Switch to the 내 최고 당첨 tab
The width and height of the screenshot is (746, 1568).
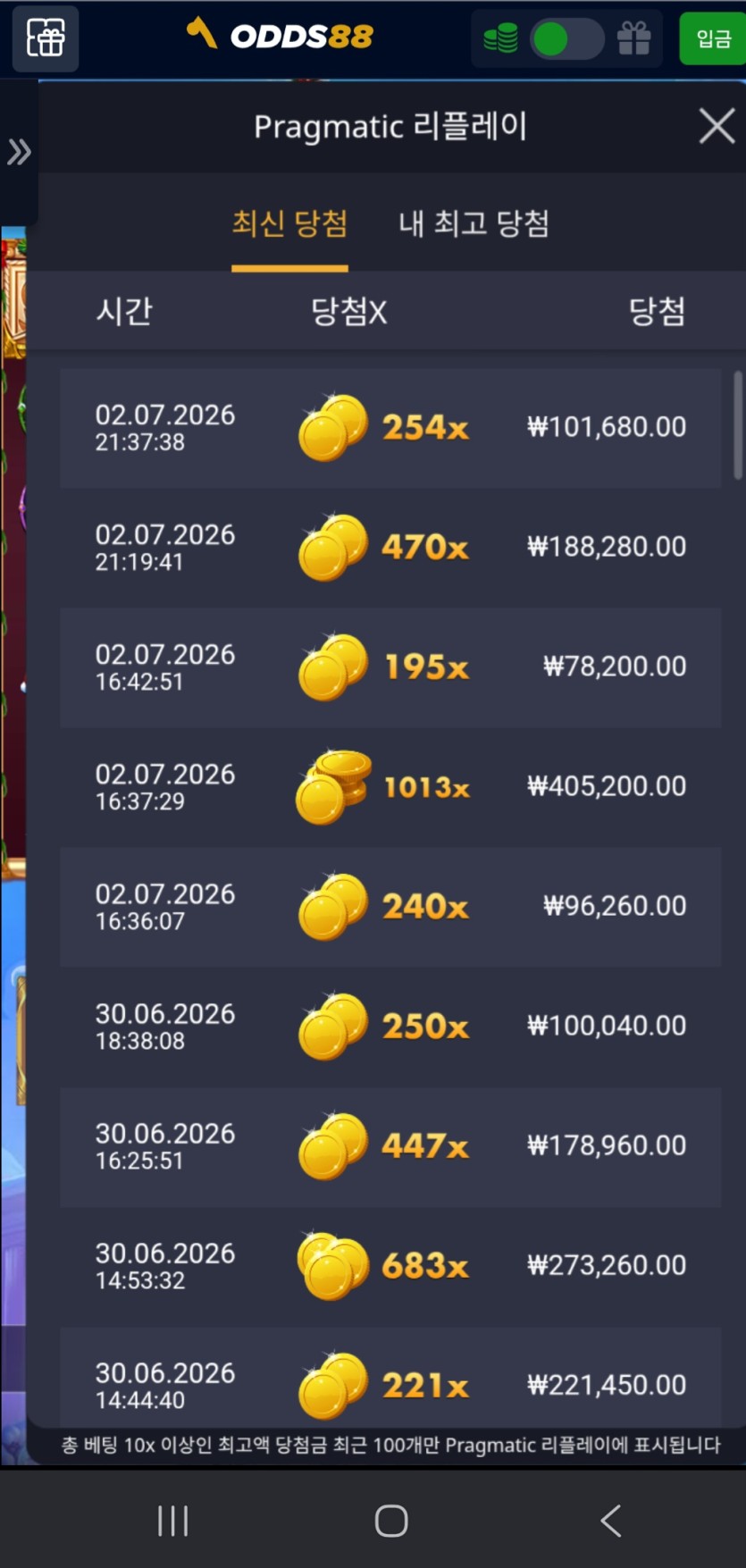(x=474, y=223)
